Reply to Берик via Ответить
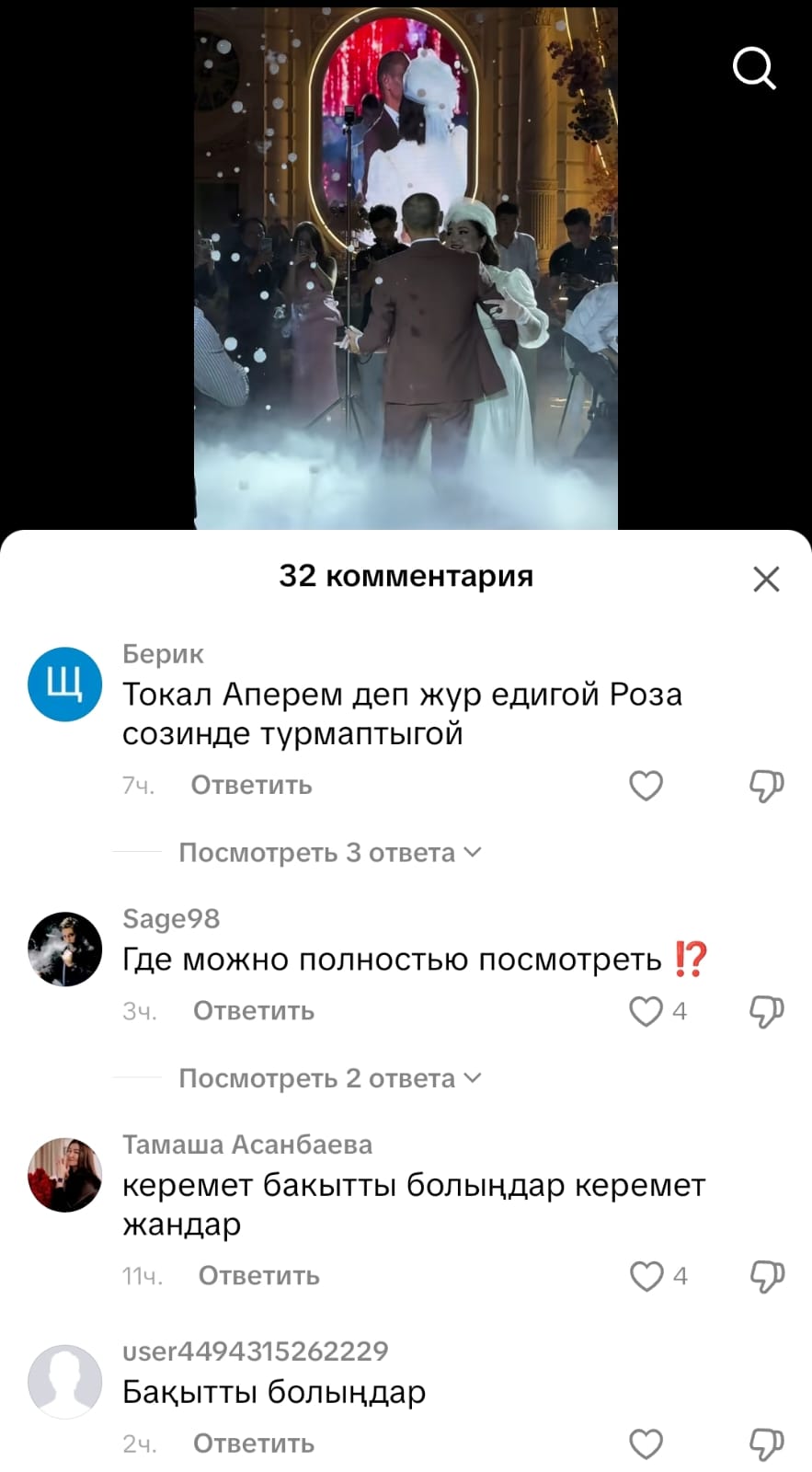 [250, 785]
